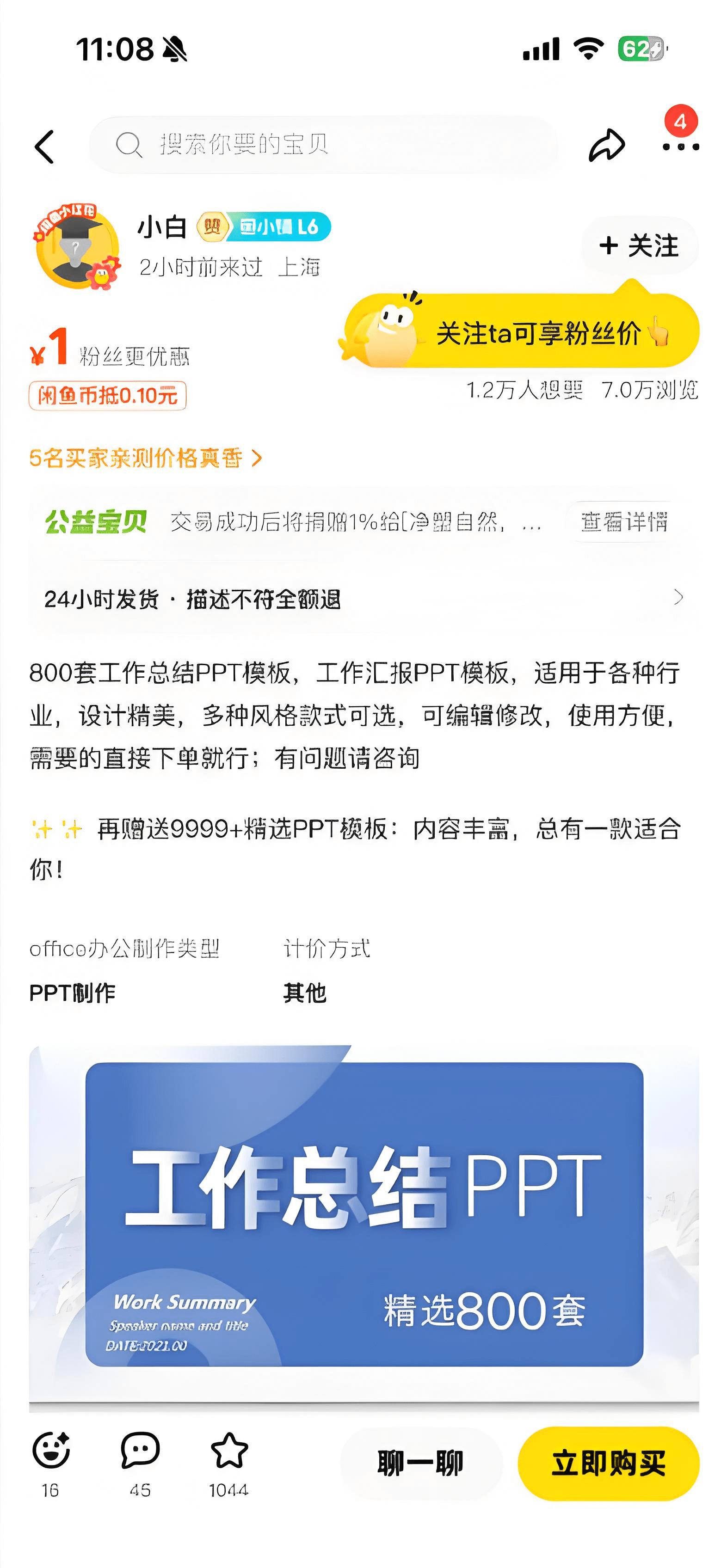Chat with seller via 聊一聊
Screen dimensions: 727x1568
(x=420, y=1462)
